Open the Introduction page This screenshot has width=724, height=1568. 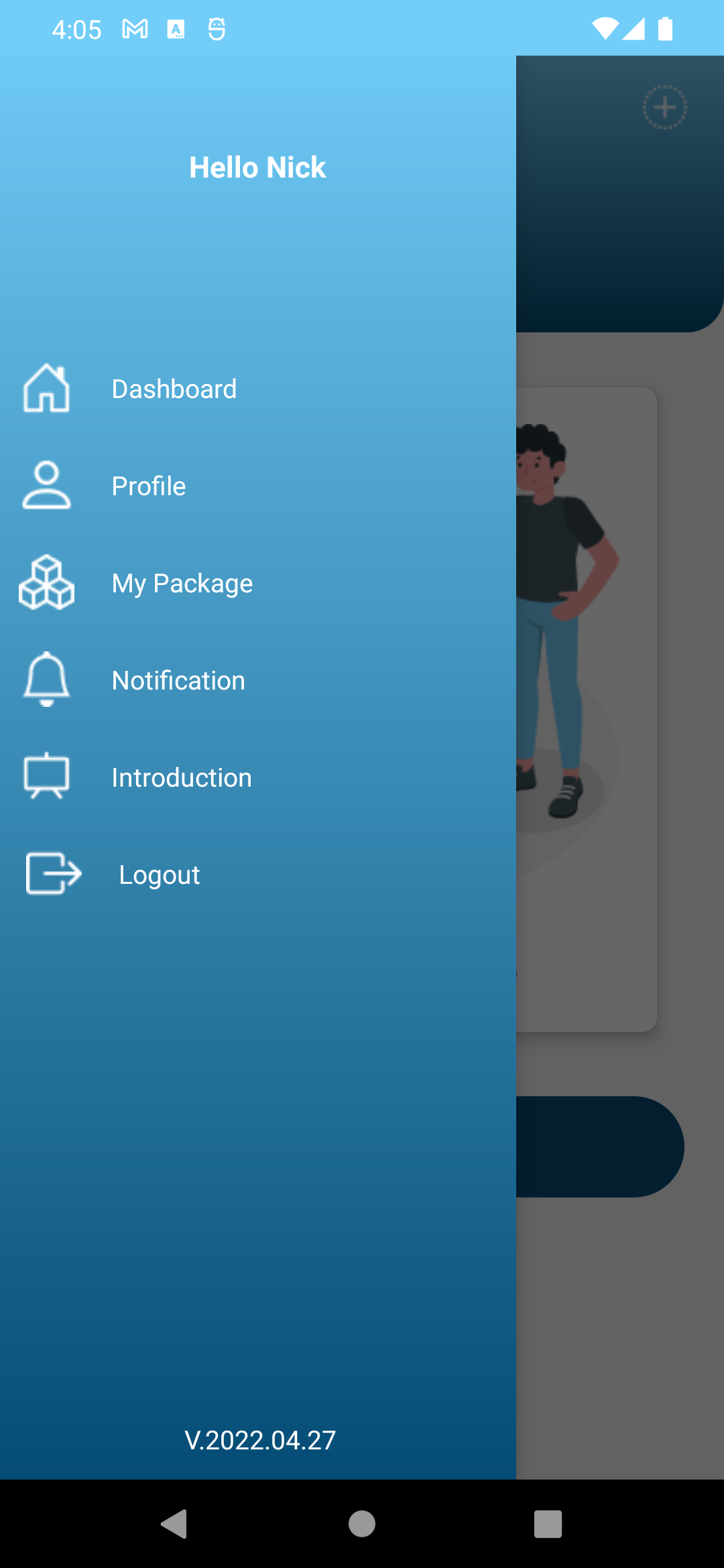[x=181, y=777]
